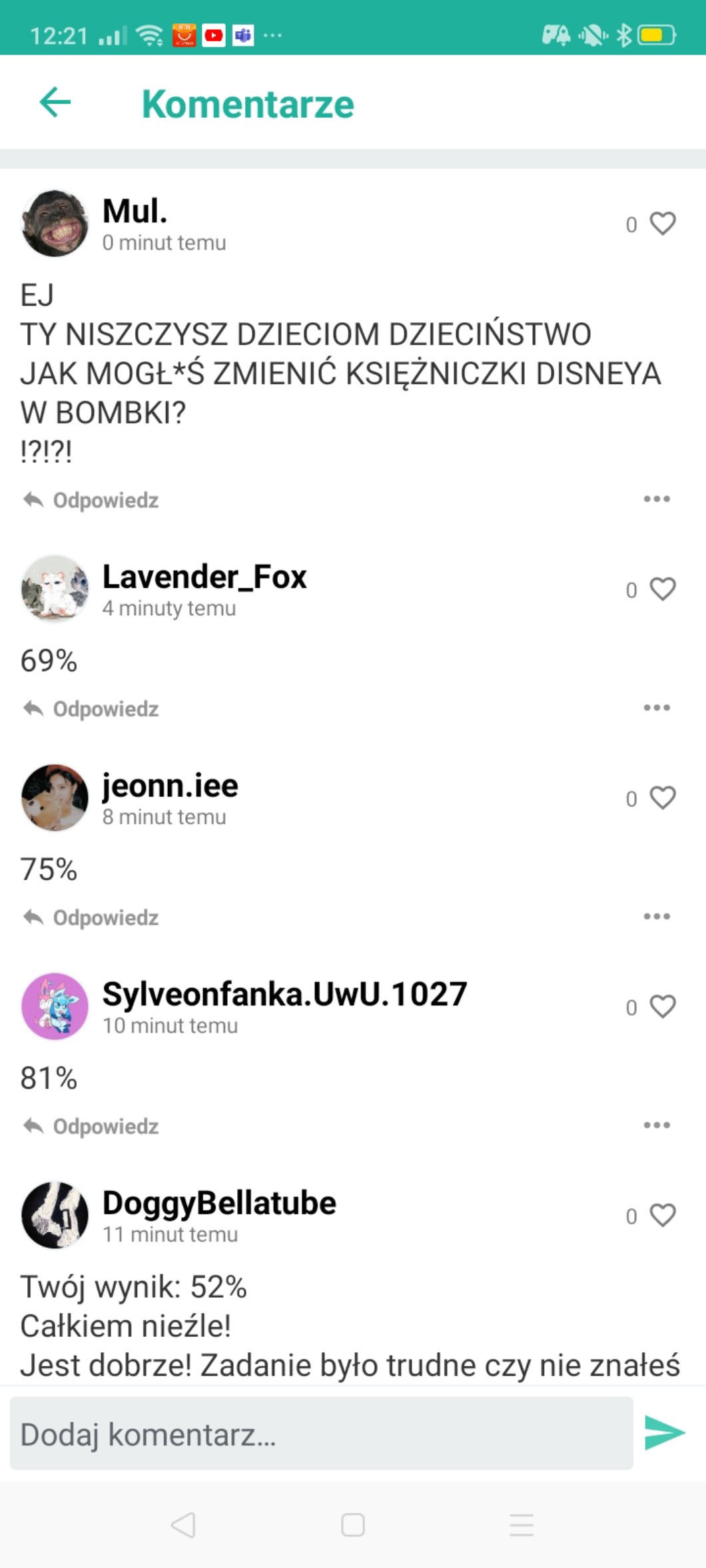View DoggyBellatube's profile avatar
Image resolution: width=706 pixels, height=1568 pixels.
55,1215
